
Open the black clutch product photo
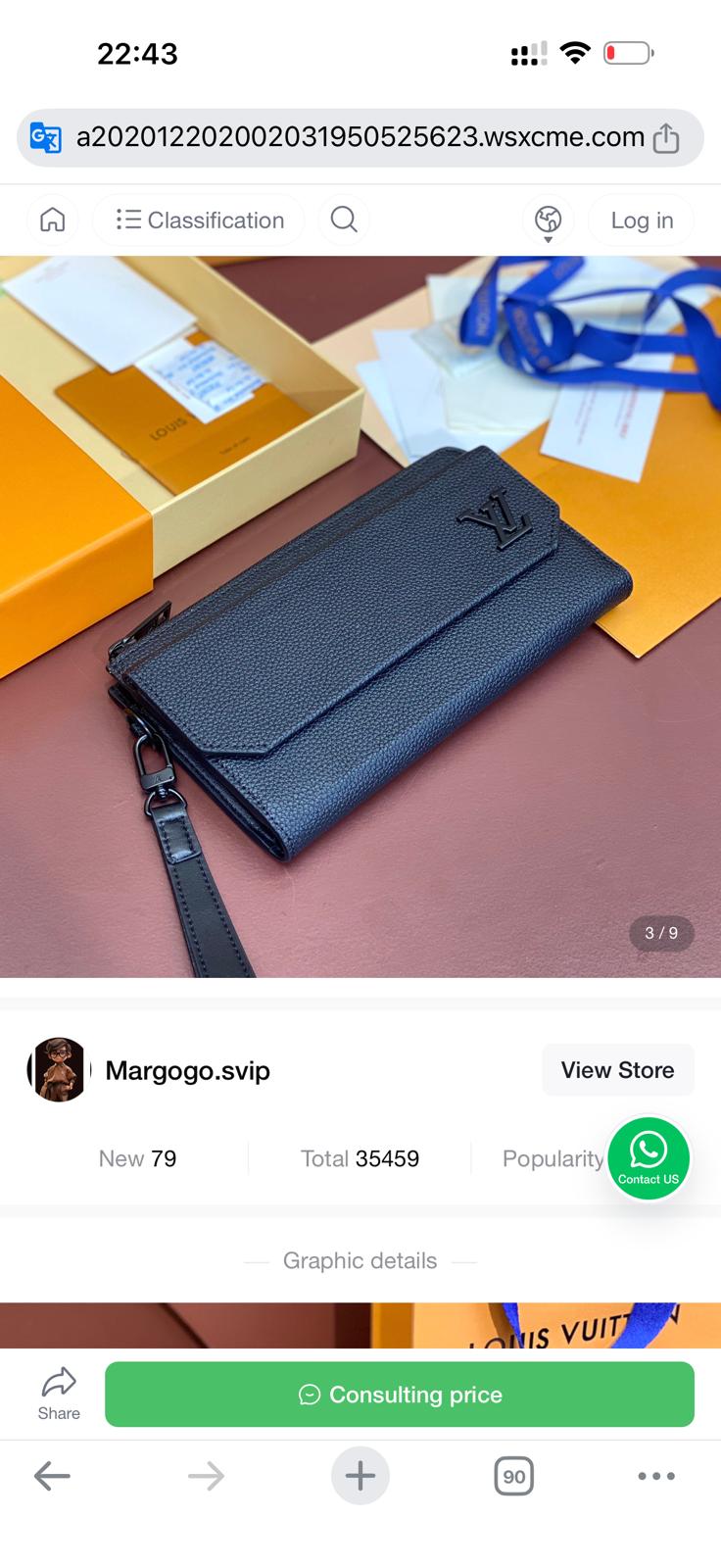360,617
